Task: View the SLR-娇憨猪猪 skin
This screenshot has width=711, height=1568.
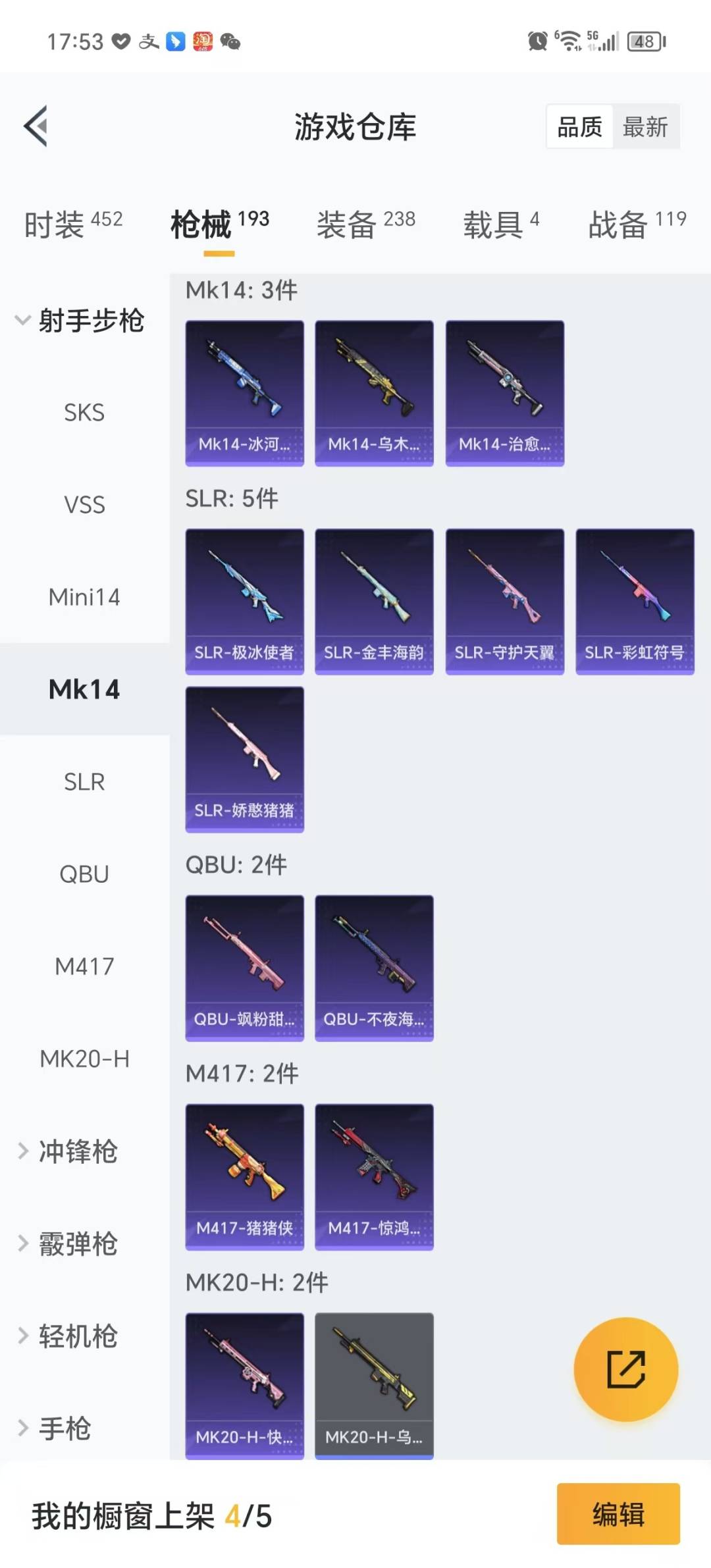Action: (x=244, y=759)
